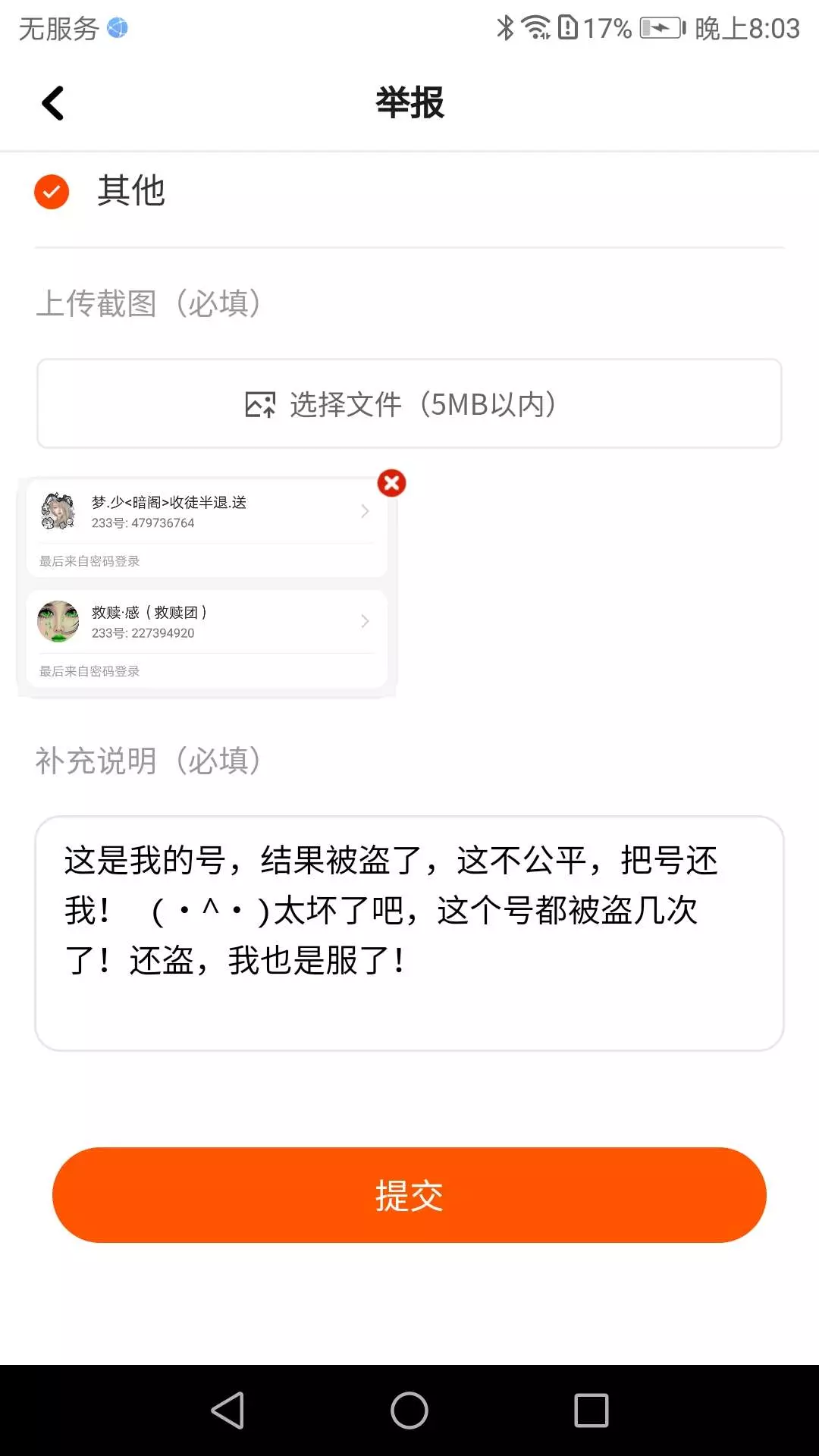
Task: Edit the 补充说明 text field
Action: coord(409,934)
